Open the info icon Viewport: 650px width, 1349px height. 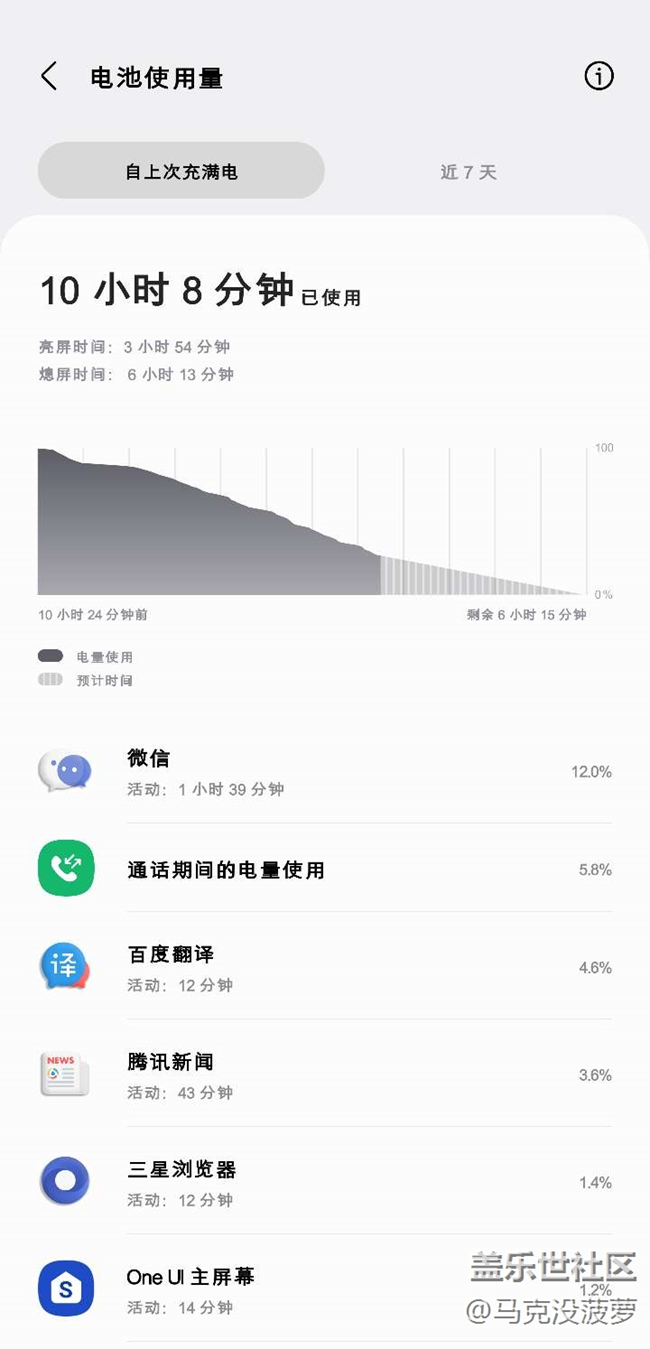(598, 76)
